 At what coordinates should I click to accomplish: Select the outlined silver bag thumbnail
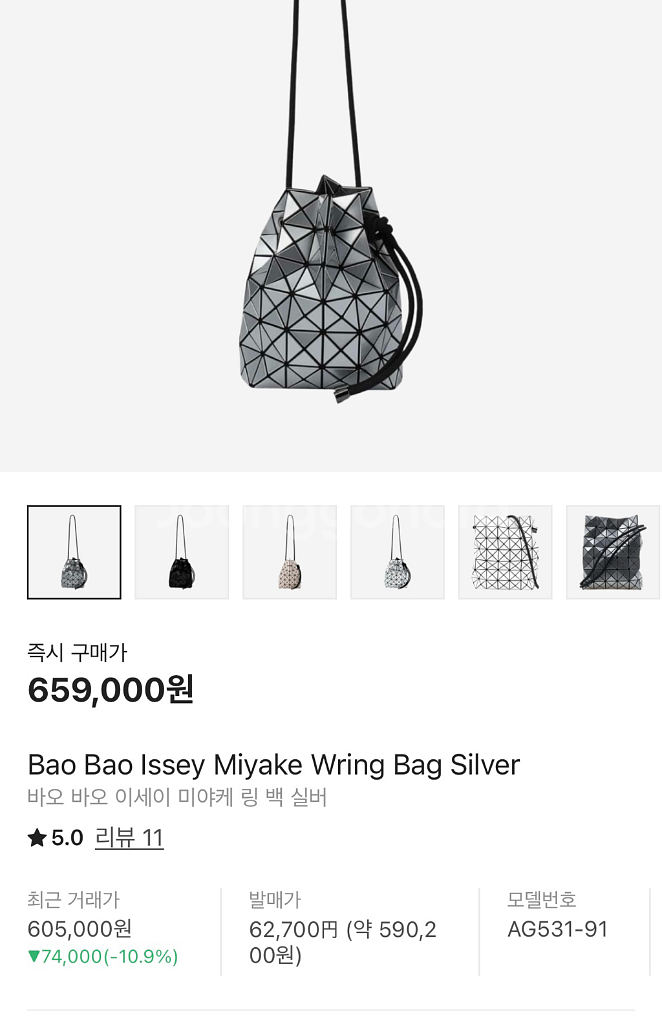74,552
